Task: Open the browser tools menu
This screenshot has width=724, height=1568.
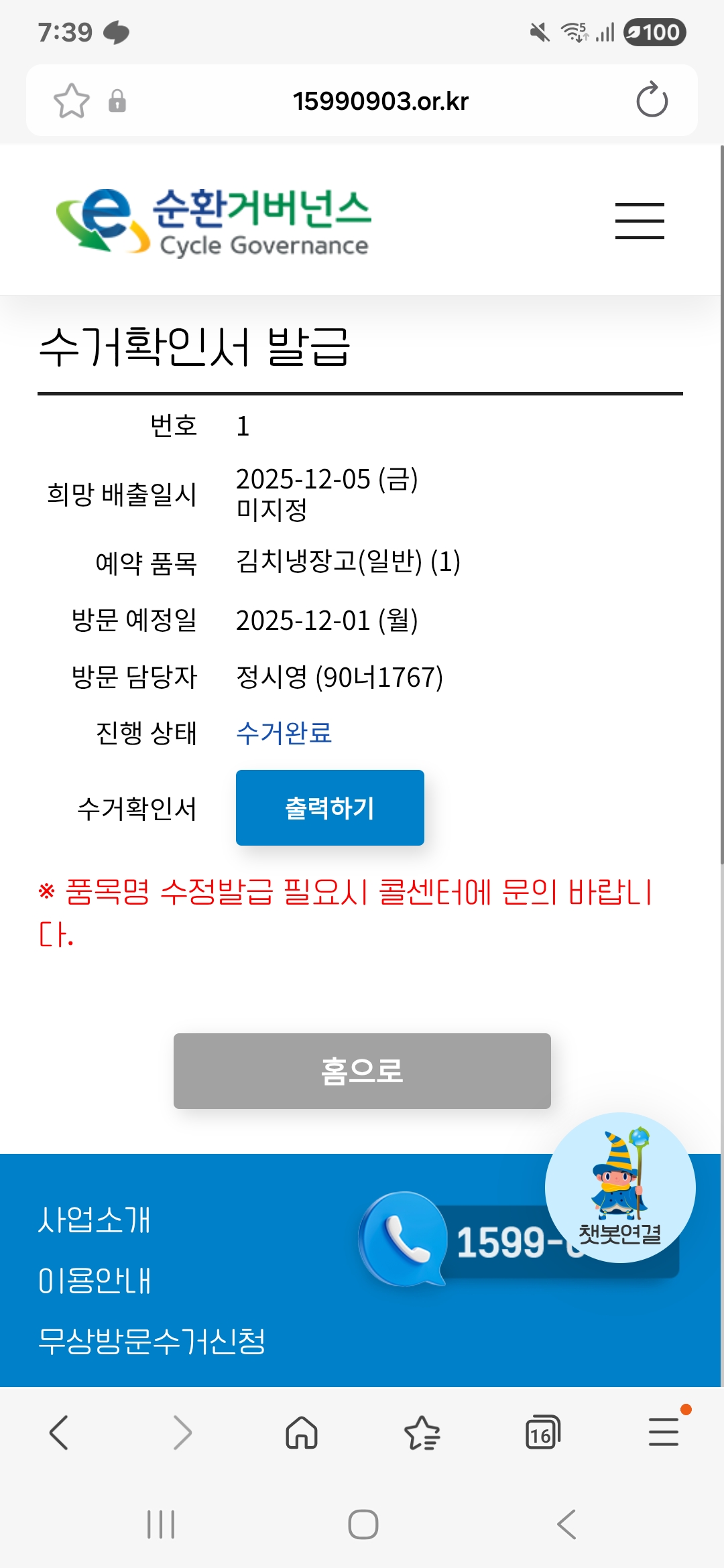Action: click(x=663, y=1433)
